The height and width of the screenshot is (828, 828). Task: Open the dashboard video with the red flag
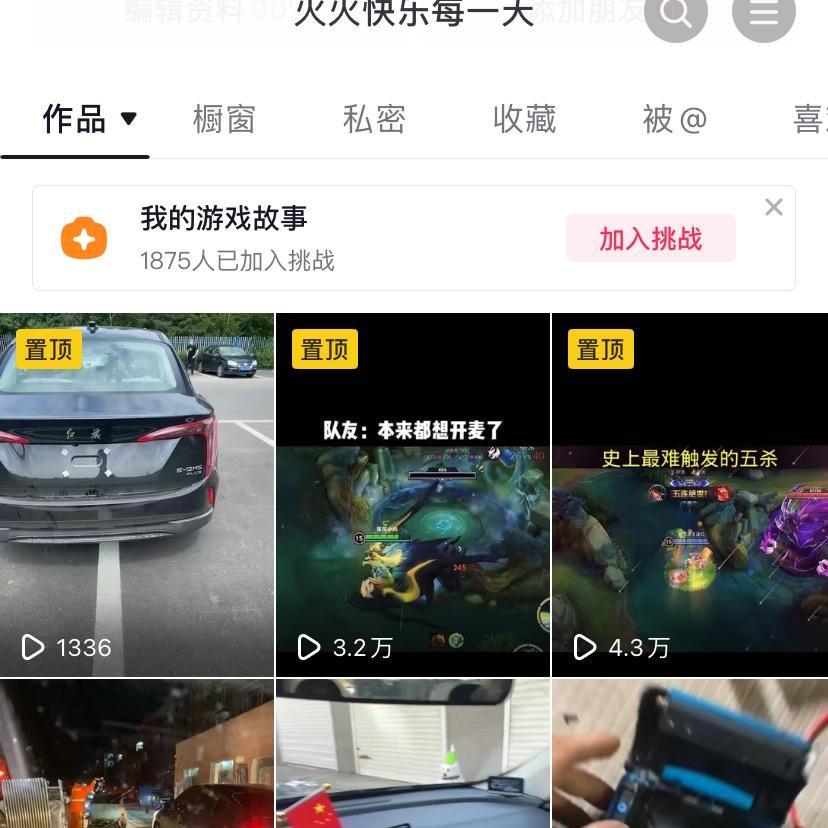pos(413,754)
